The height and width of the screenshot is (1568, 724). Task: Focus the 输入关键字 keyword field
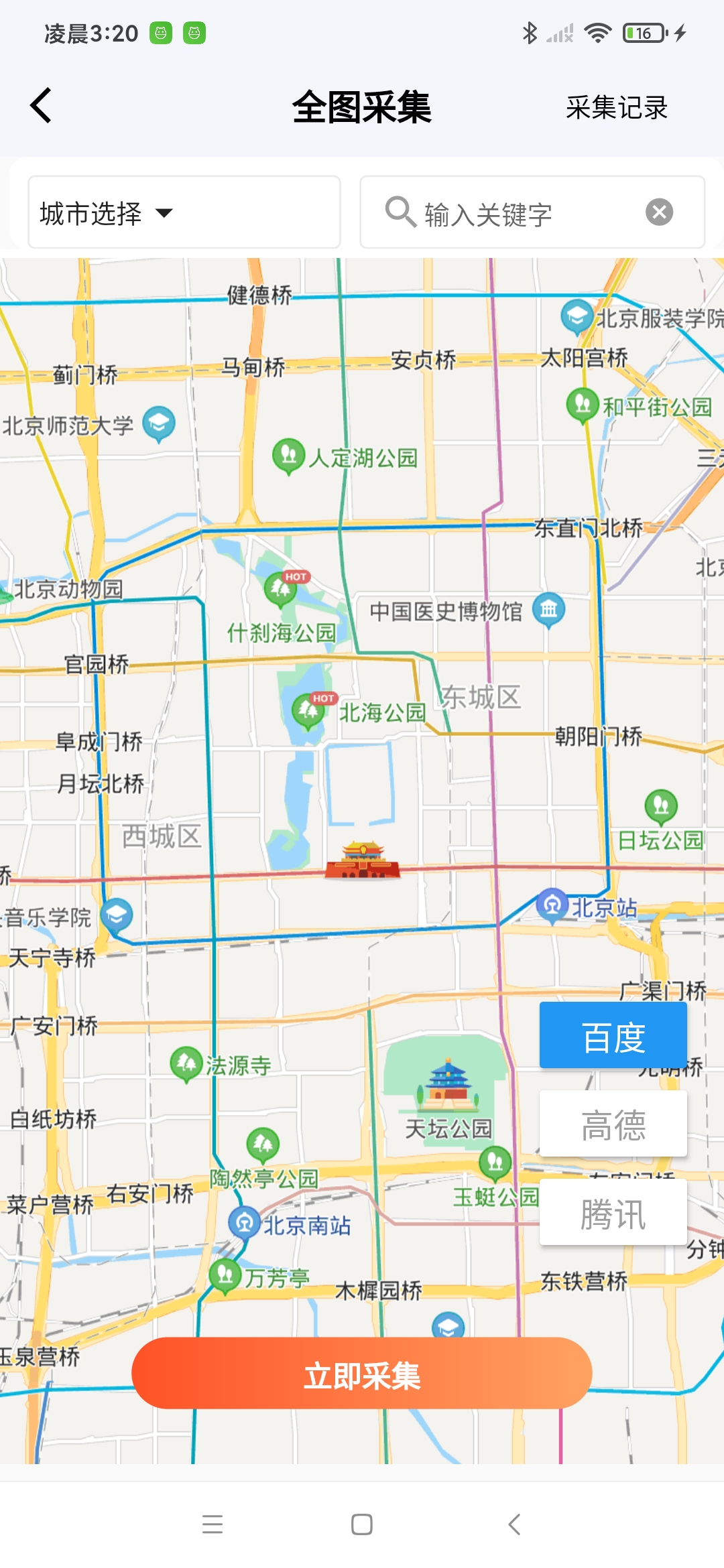click(509, 214)
